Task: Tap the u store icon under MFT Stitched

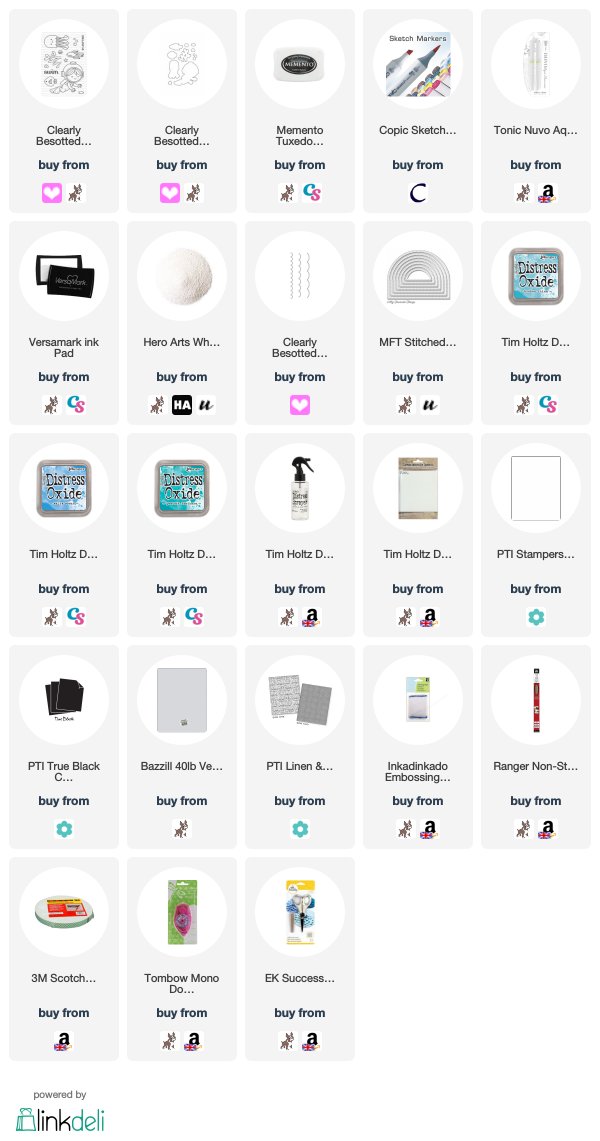Action: (429, 405)
